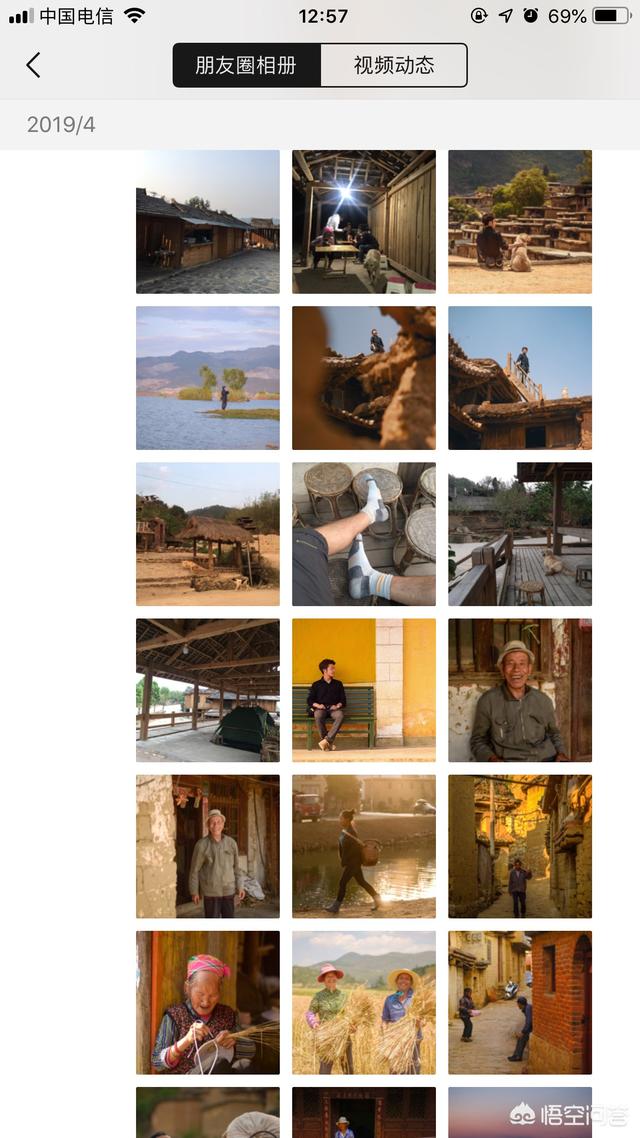The width and height of the screenshot is (640, 1138).
Task: Open the lake and mountains photo
Action: (x=208, y=378)
